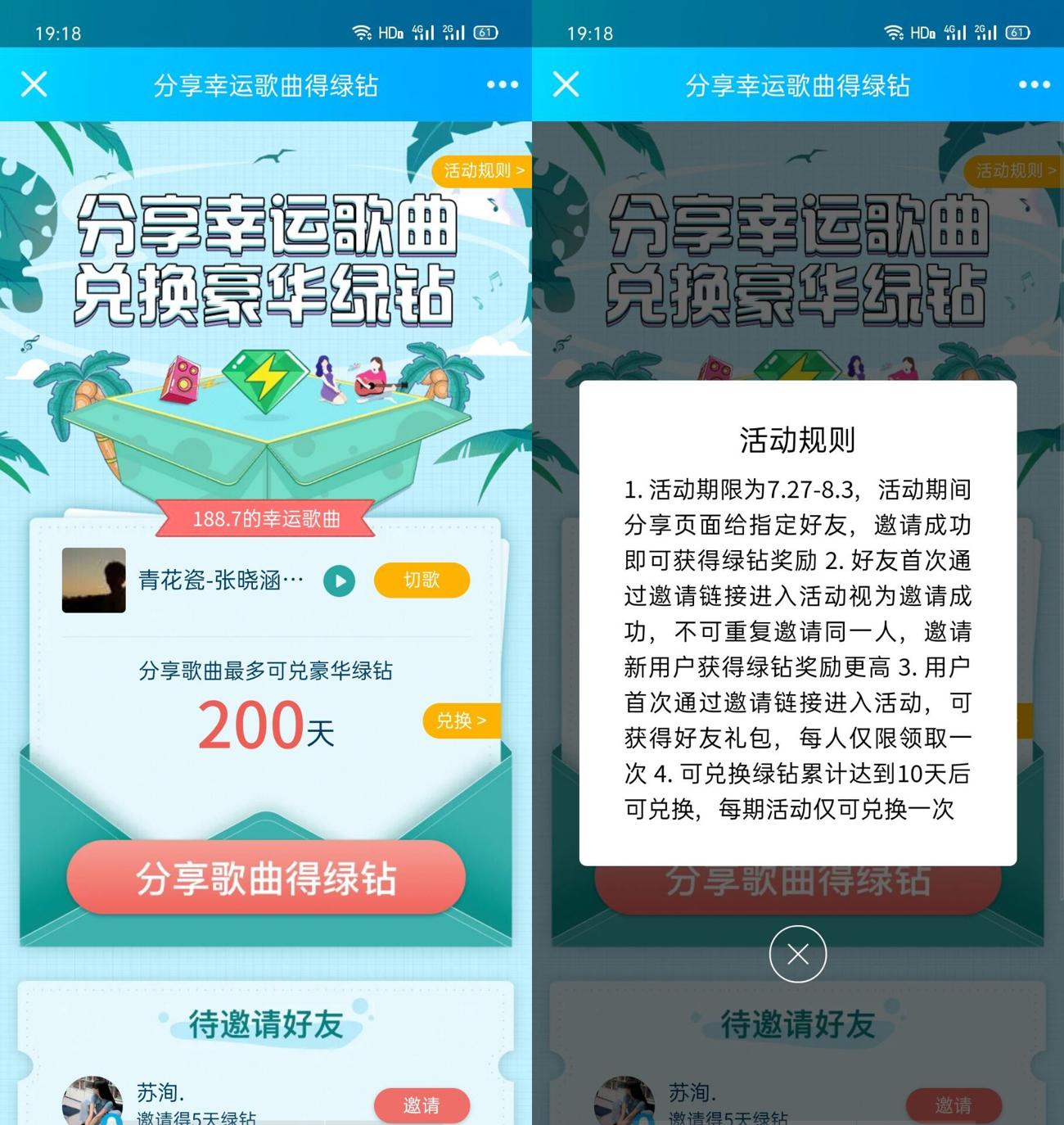The width and height of the screenshot is (1064, 1125).
Task: Invite friend 苏洵 with the 邀请 button
Action: click(x=422, y=1104)
